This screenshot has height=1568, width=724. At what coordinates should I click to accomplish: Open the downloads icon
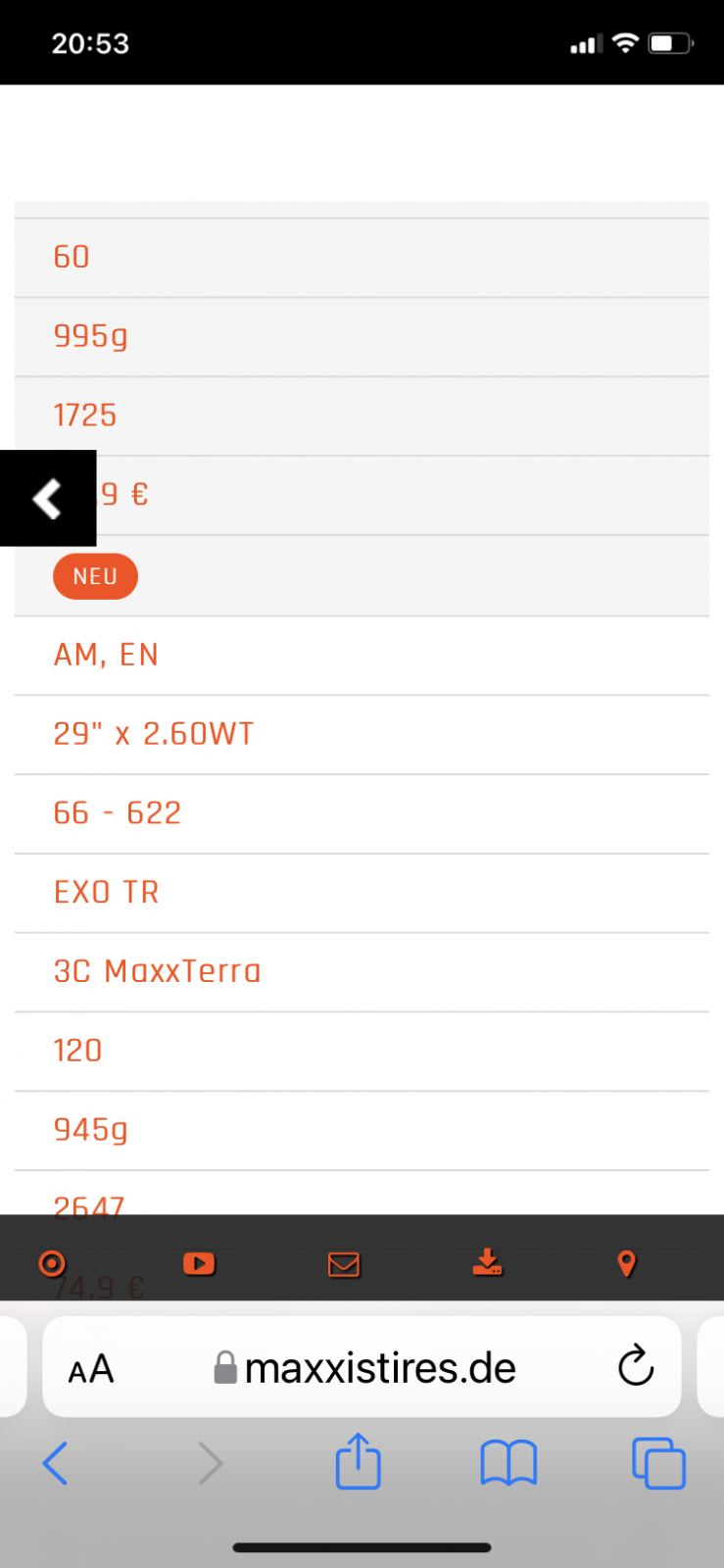pyautogui.click(x=487, y=1263)
